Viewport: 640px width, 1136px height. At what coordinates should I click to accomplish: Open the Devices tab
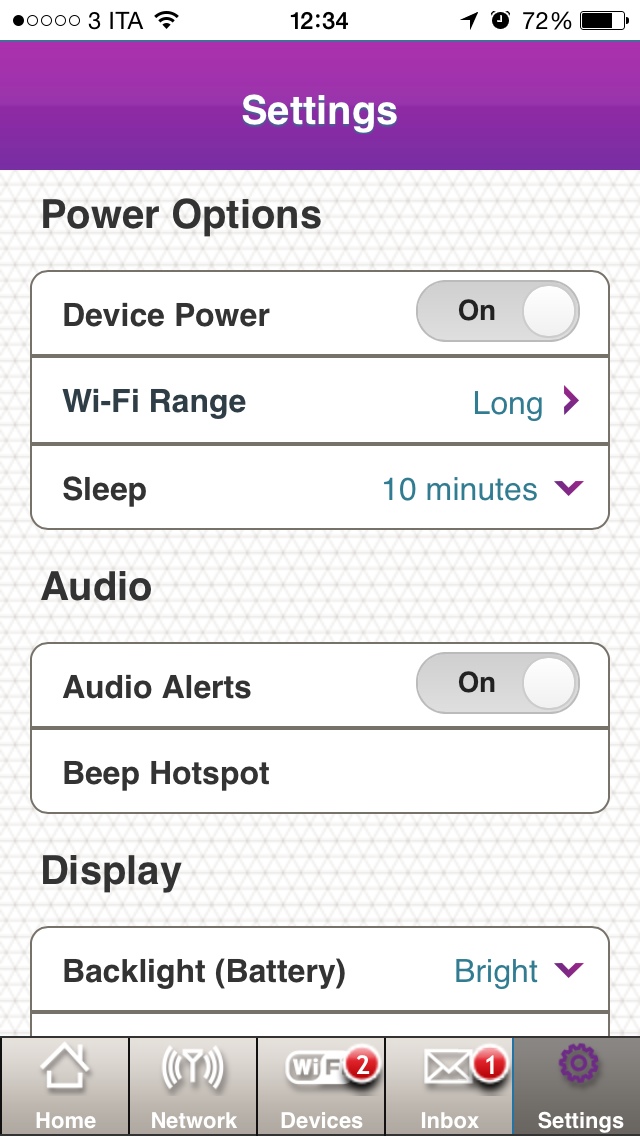pos(321,1086)
